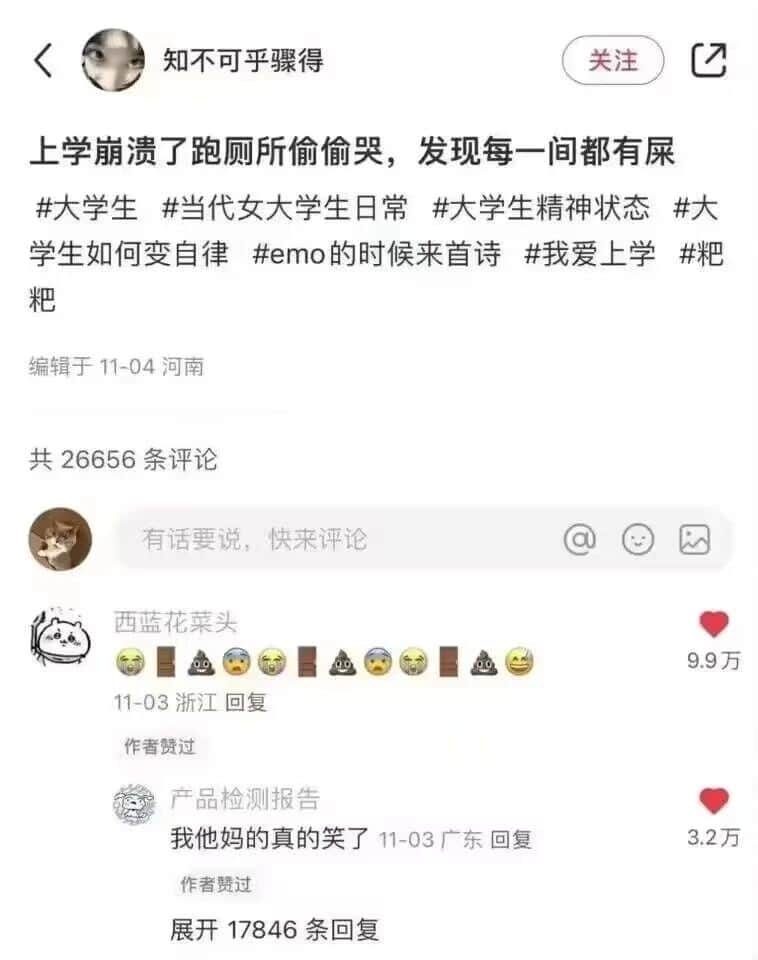Like 产品检测报告's reply

pos(714,801)
